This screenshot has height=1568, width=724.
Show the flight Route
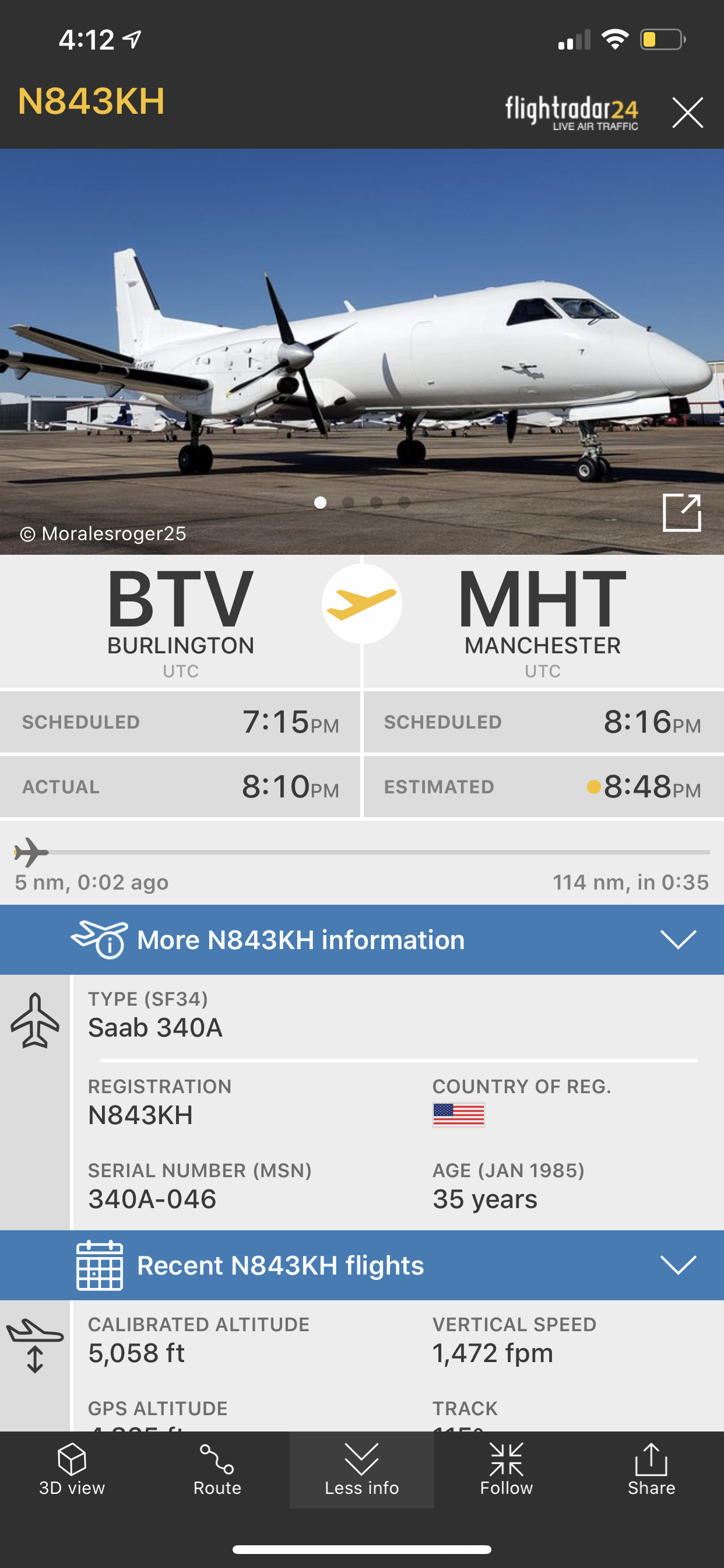click(x=217, y=1469)
